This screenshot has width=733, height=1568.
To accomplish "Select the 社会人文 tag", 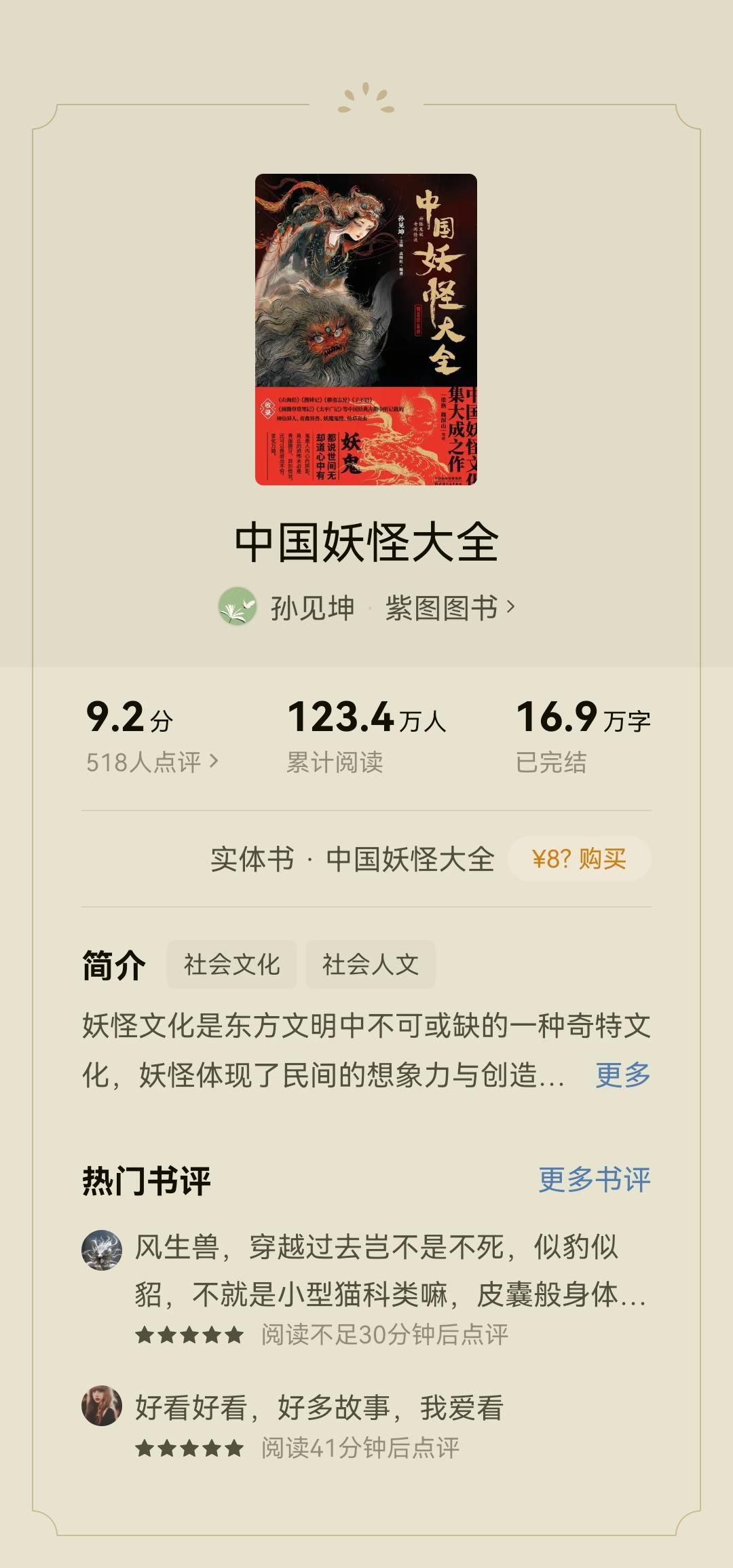I will tap(370, 964).
